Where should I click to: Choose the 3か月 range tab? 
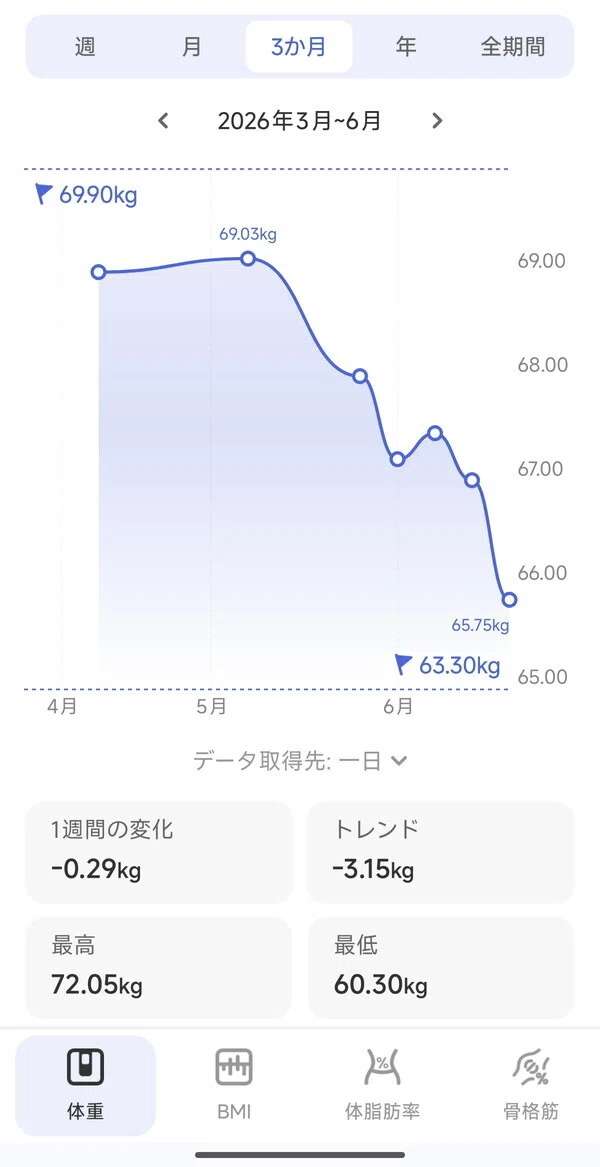pos(299,47)
